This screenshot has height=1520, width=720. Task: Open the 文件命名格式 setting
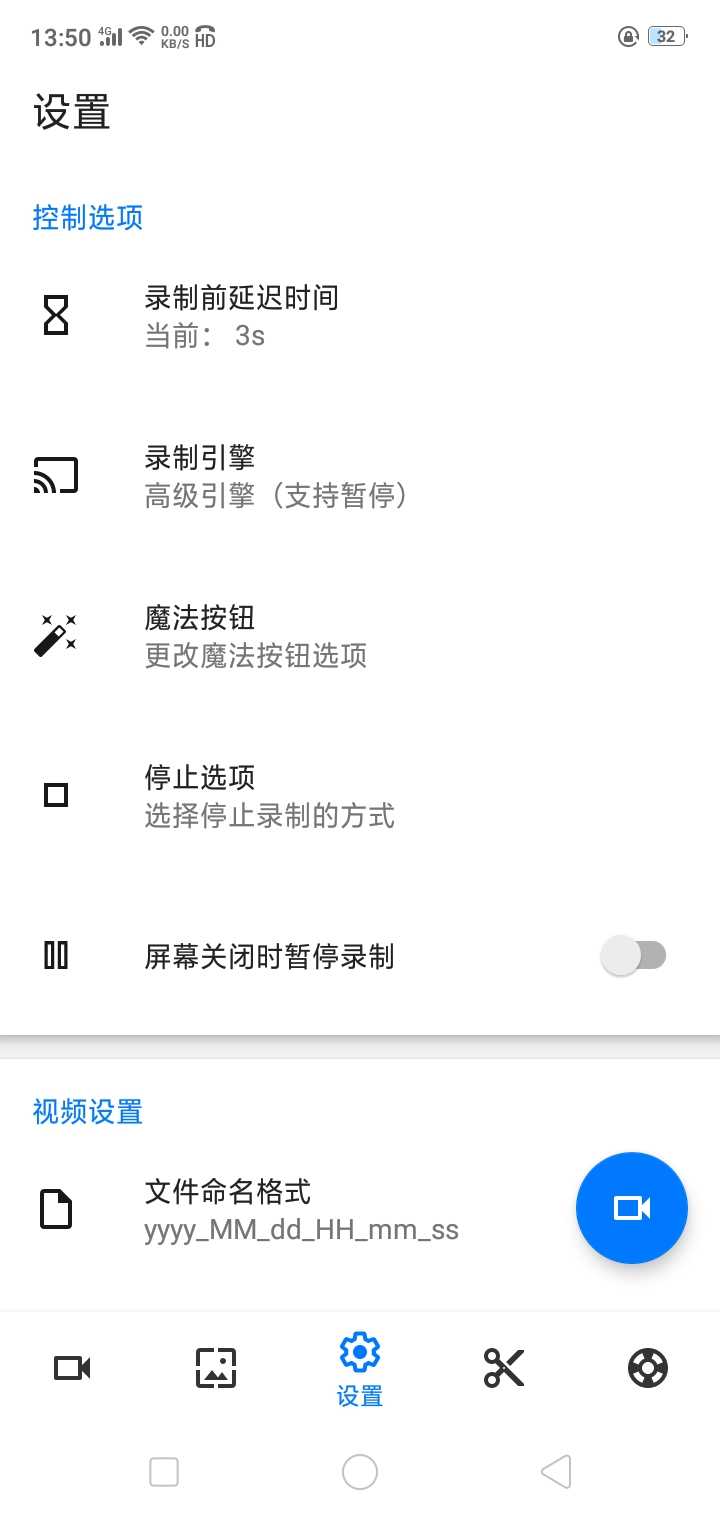[x=300, y=1210]
